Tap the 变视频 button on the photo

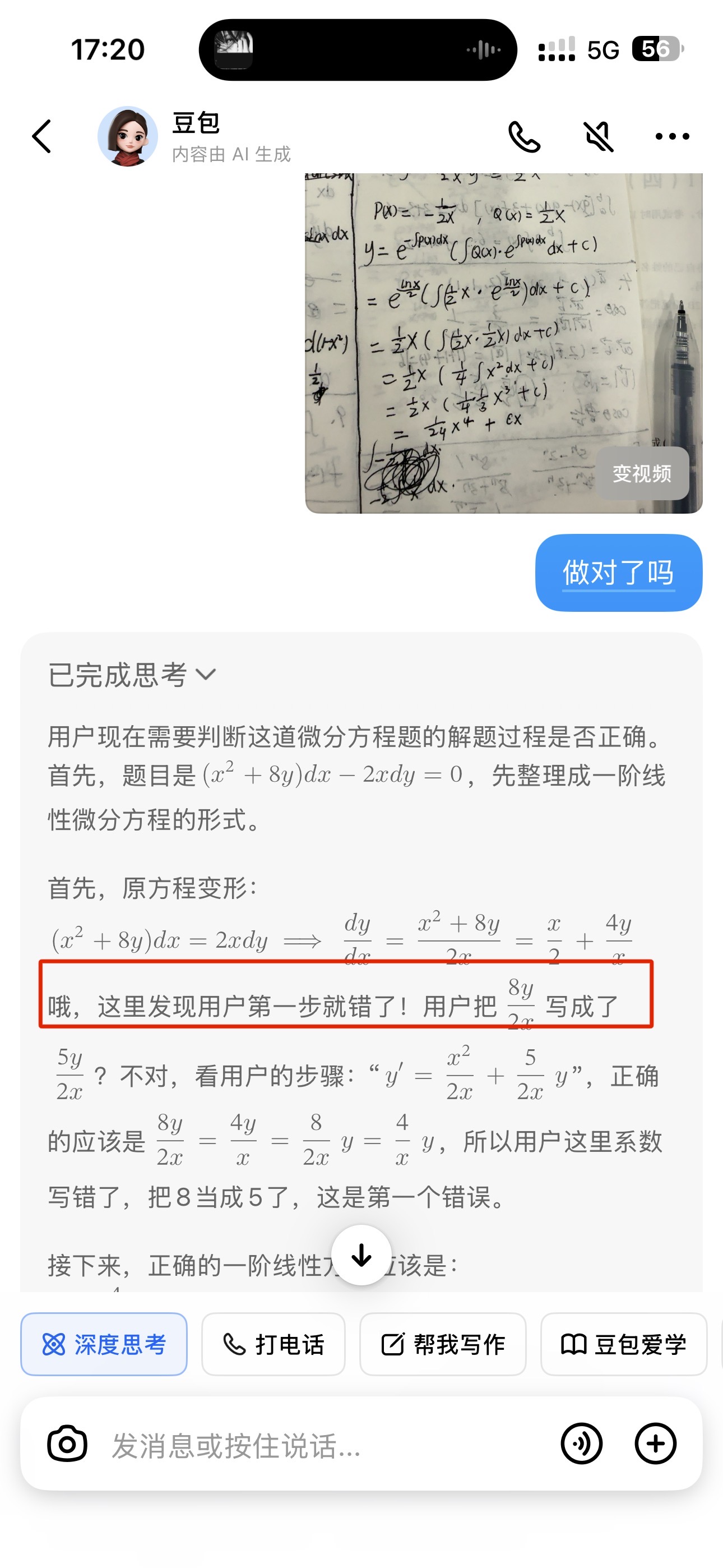(641, 473)
